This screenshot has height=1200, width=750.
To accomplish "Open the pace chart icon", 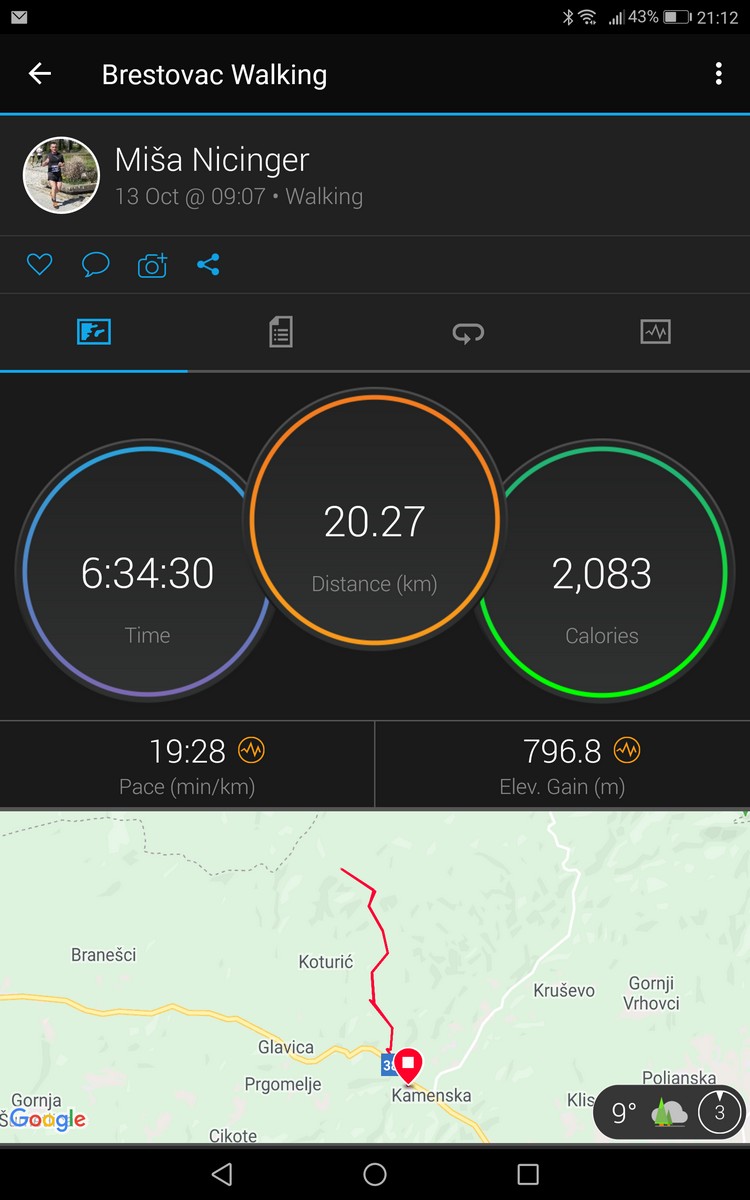I will pos(251,749).
